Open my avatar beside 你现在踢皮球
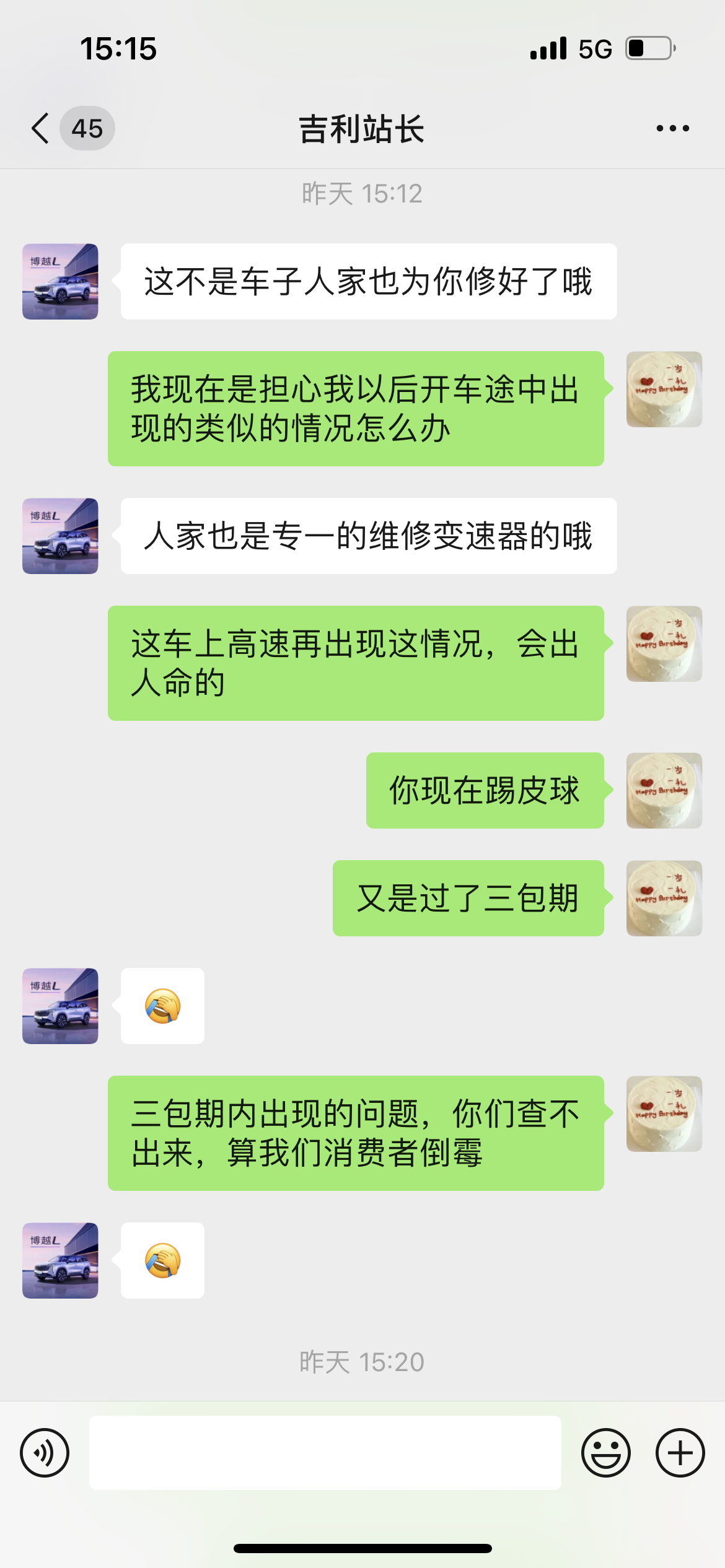Viewport: 725px width, 1568px height. 664,791
